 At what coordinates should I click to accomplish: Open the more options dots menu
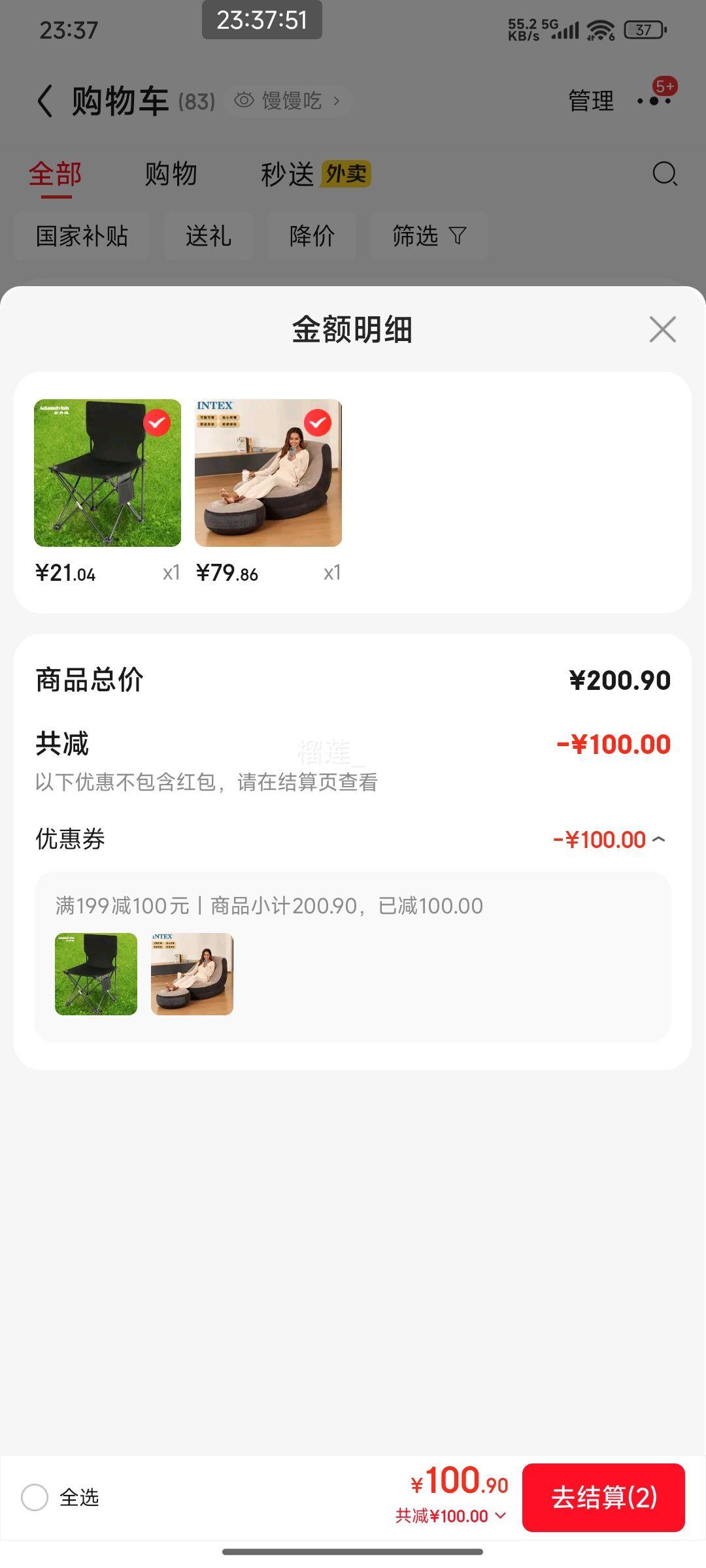[x=654, y=101]
